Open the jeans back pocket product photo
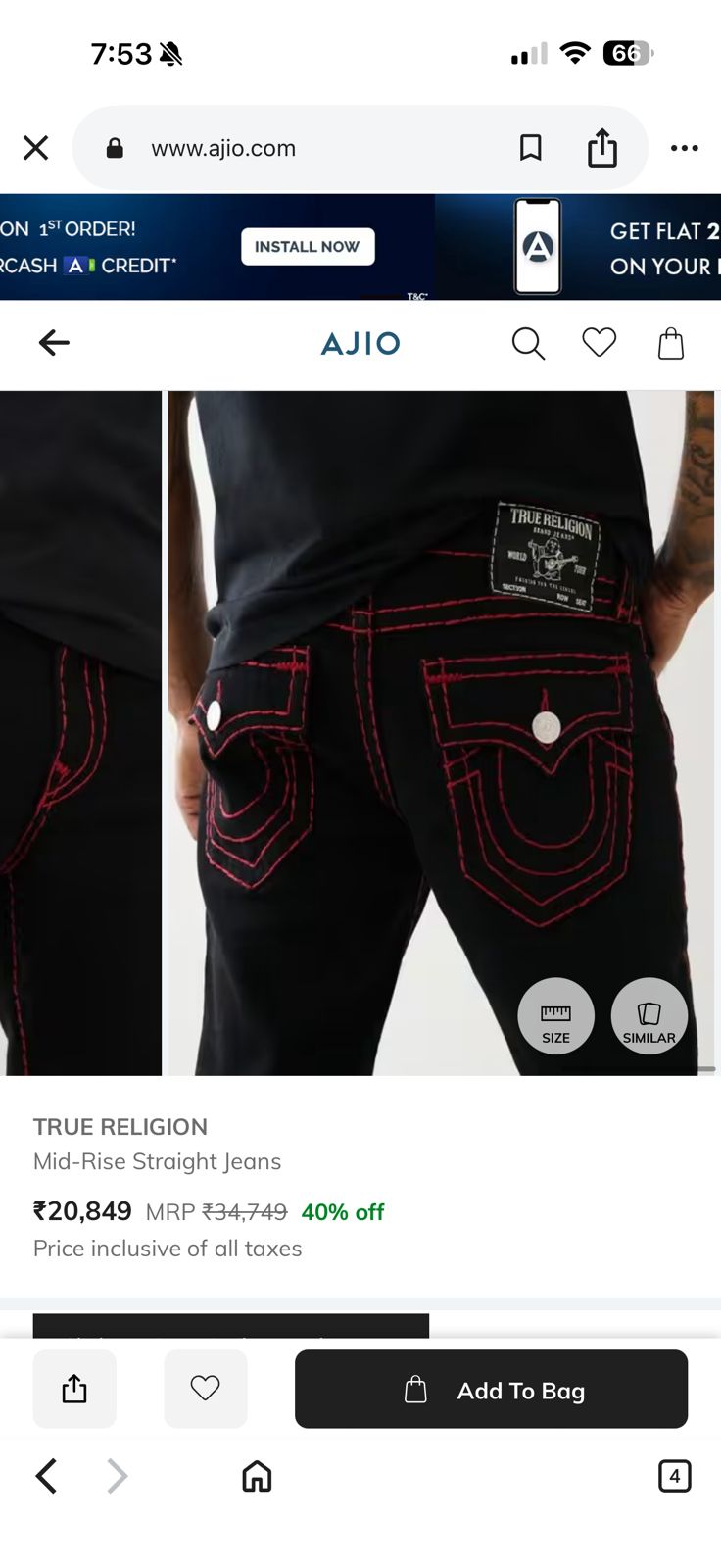The width and height of the screenshot is (721, 1568). pos(441,733)
